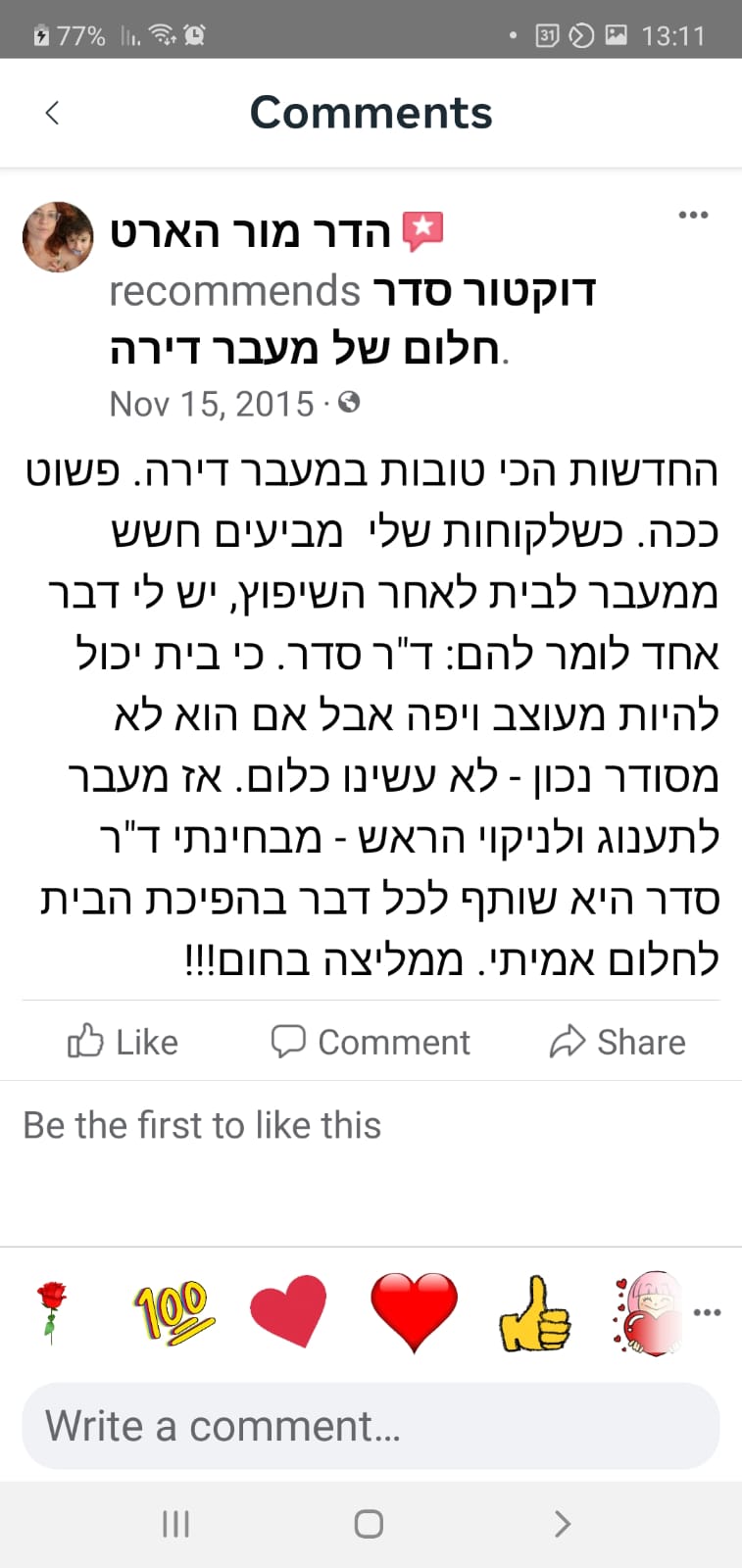Open the post's three-dot options menu
The width and height of the screenshot is (742, 1568).
[x=693, y=215]
